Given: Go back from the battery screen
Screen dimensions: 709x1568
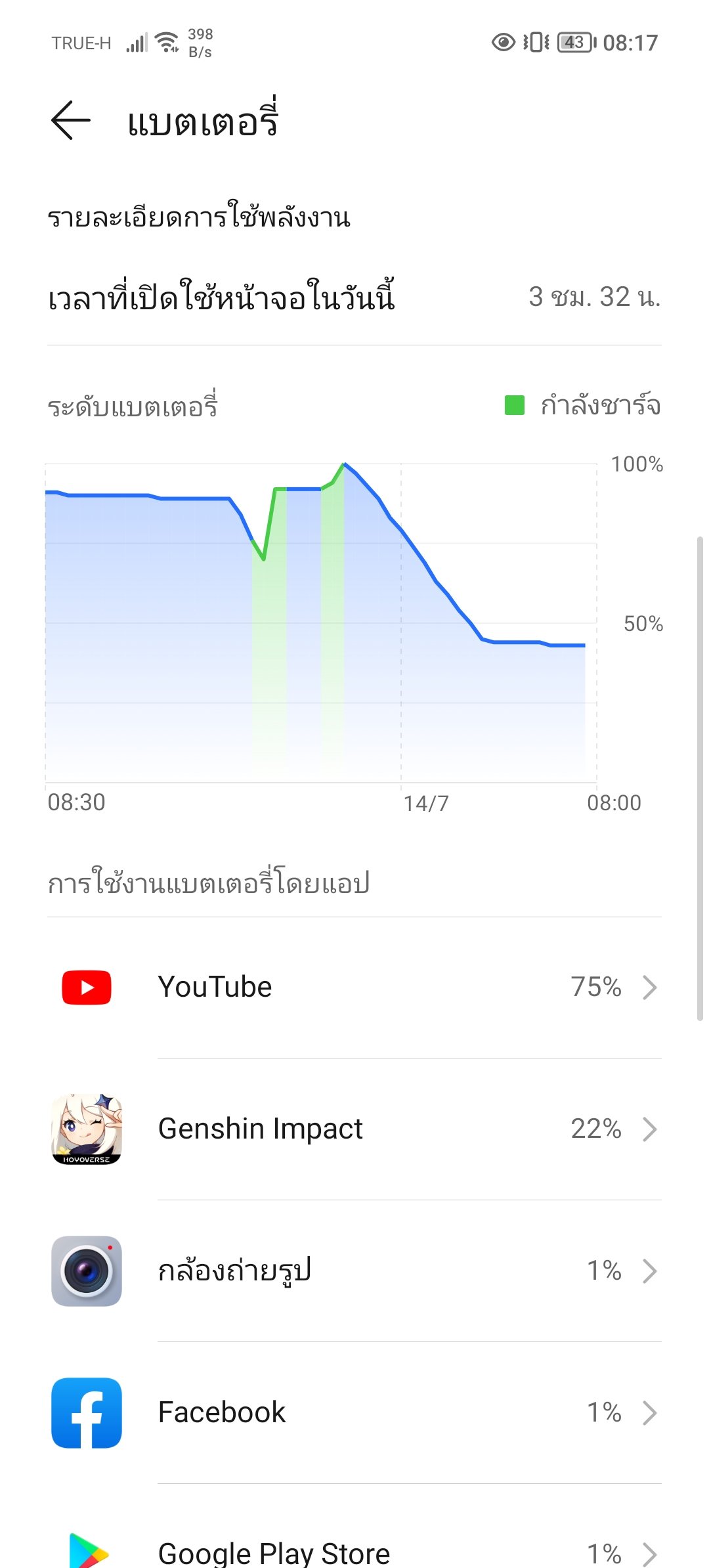Looking at the screenshot, I should pos(71,121).
